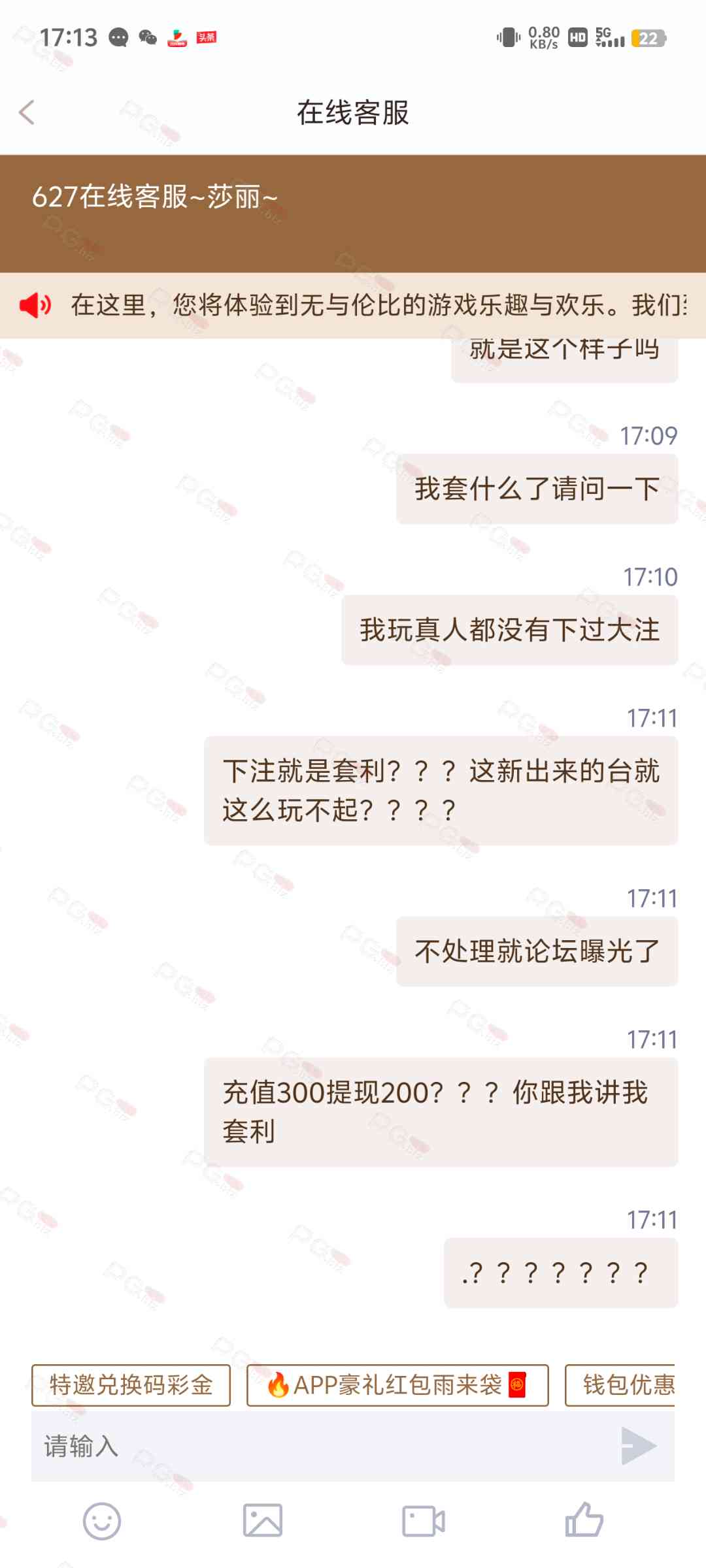Go back from the 在线客服 chat
This screenshot has height=1568, width=706.
(27, 112)
